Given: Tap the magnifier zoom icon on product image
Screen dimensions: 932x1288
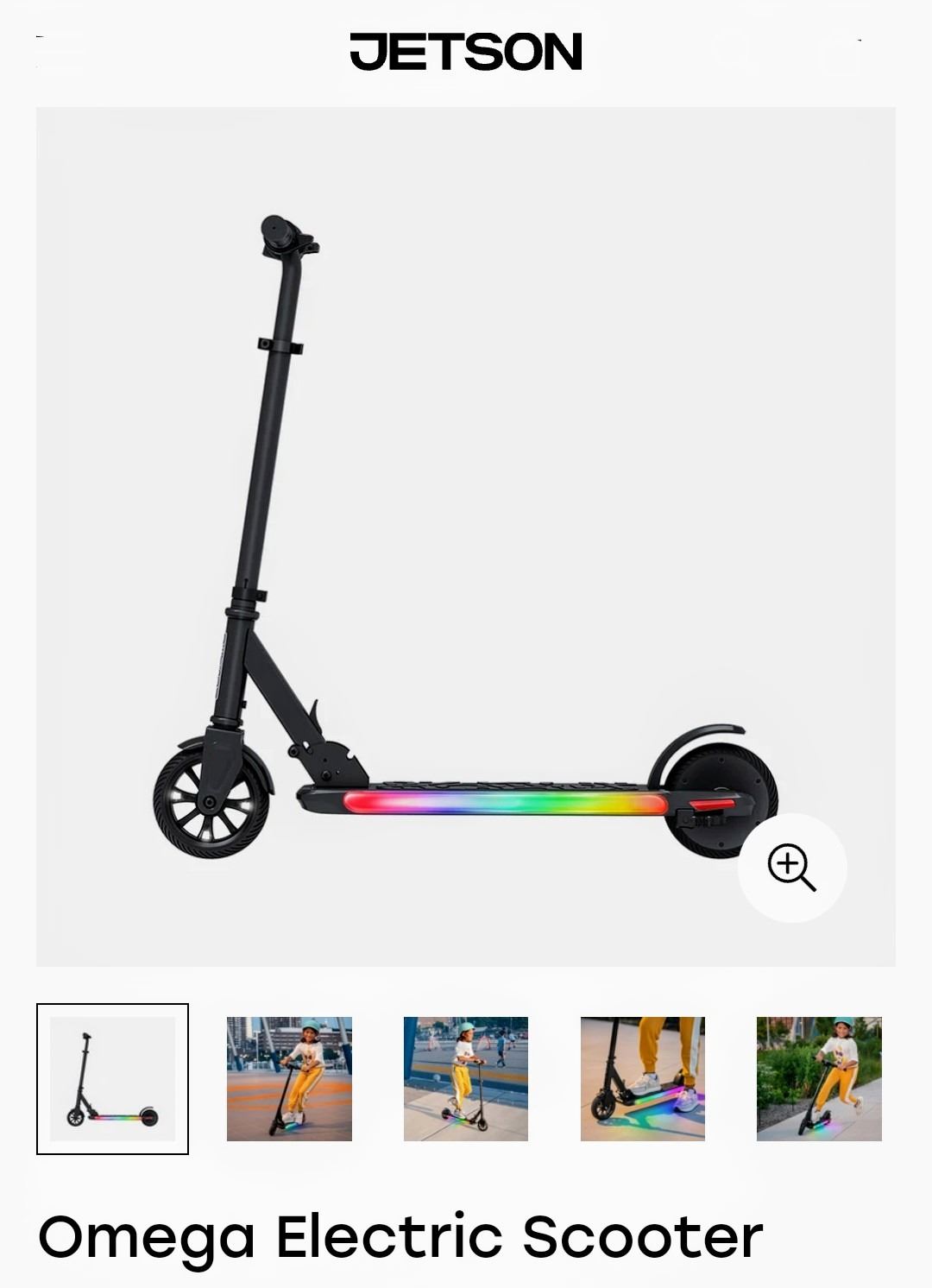Looking at the screenshot, I should point(791,868).
